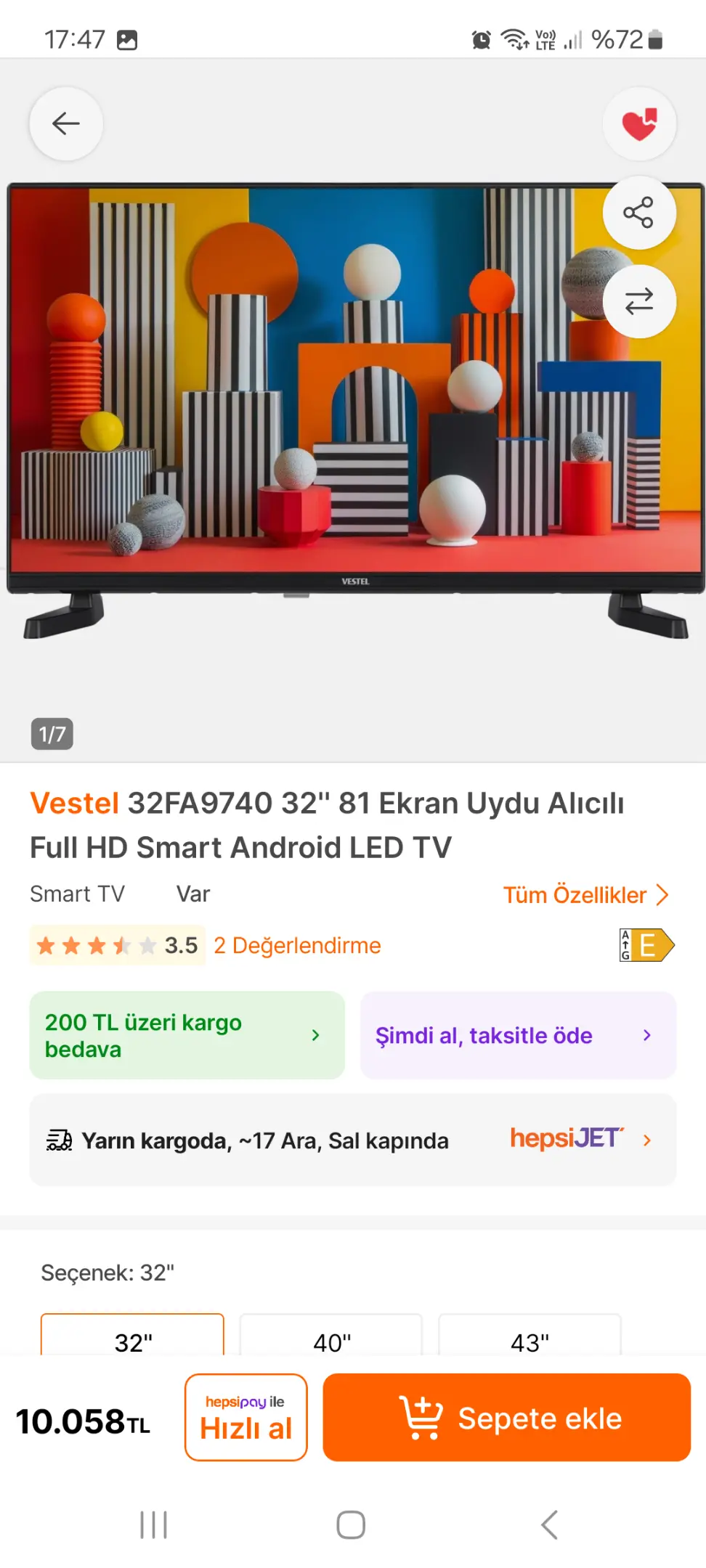Pick the 43" size option

529,1336
